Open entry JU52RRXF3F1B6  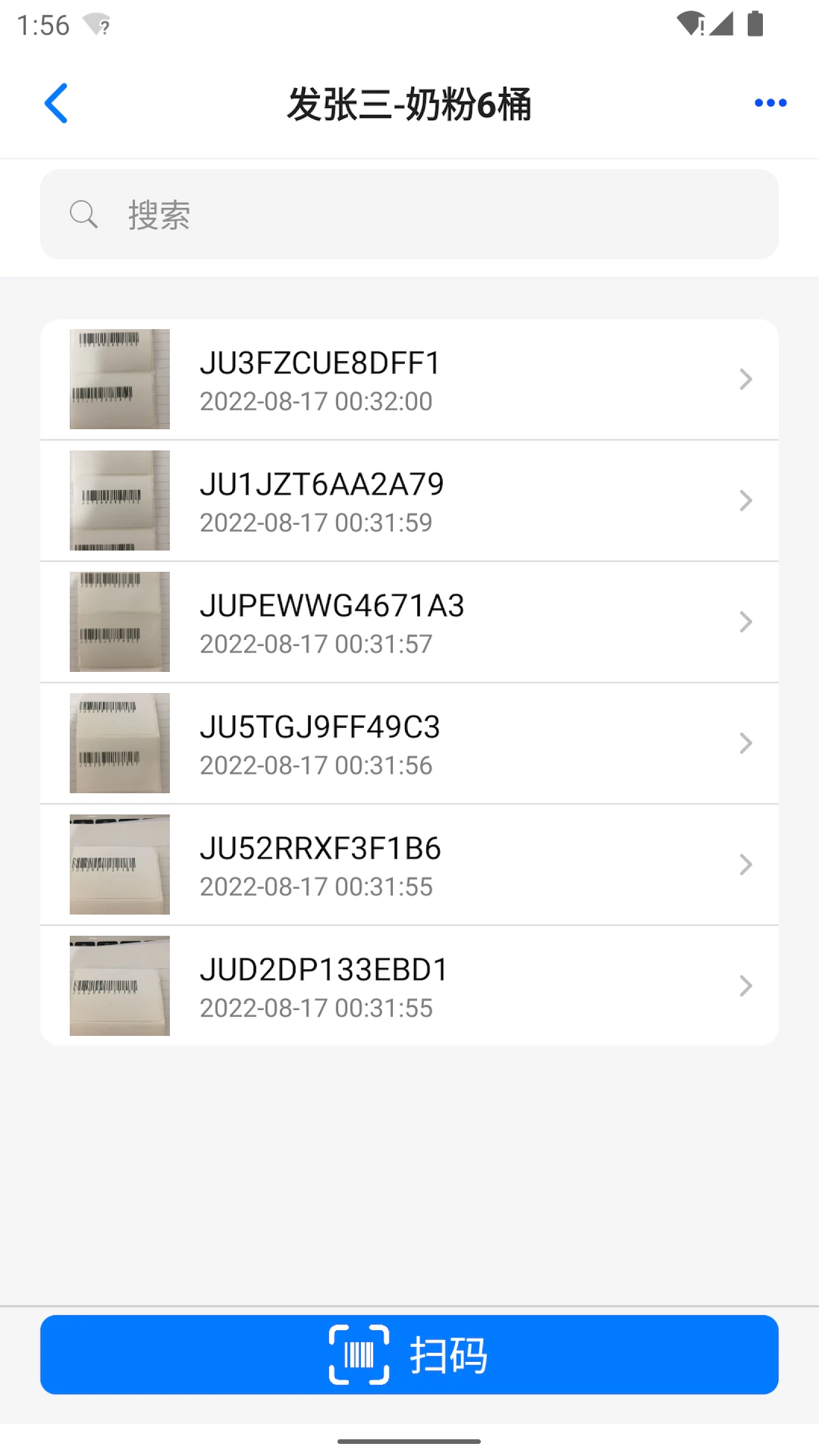tap(409, 864)
